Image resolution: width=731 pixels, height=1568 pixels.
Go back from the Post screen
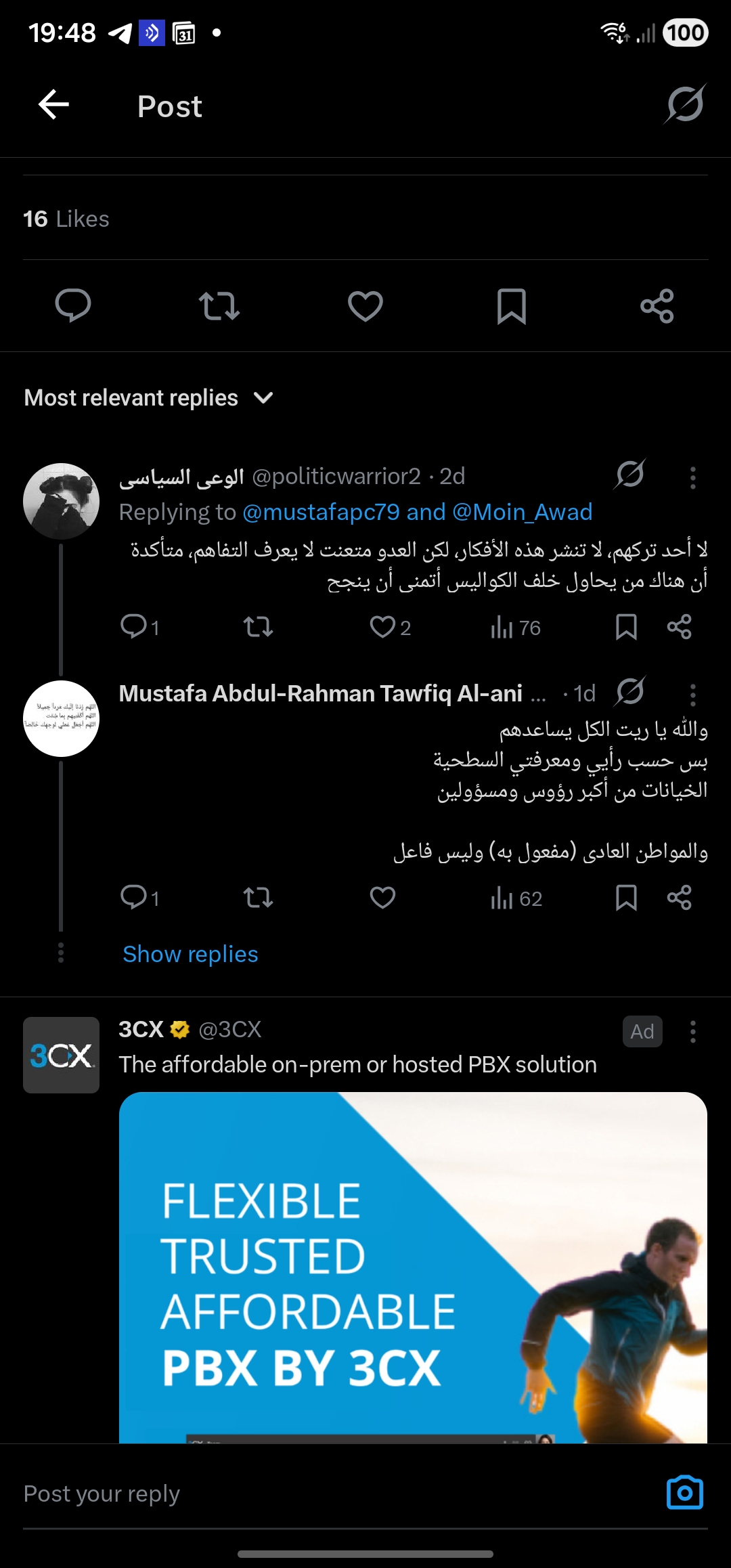(54, 105)
